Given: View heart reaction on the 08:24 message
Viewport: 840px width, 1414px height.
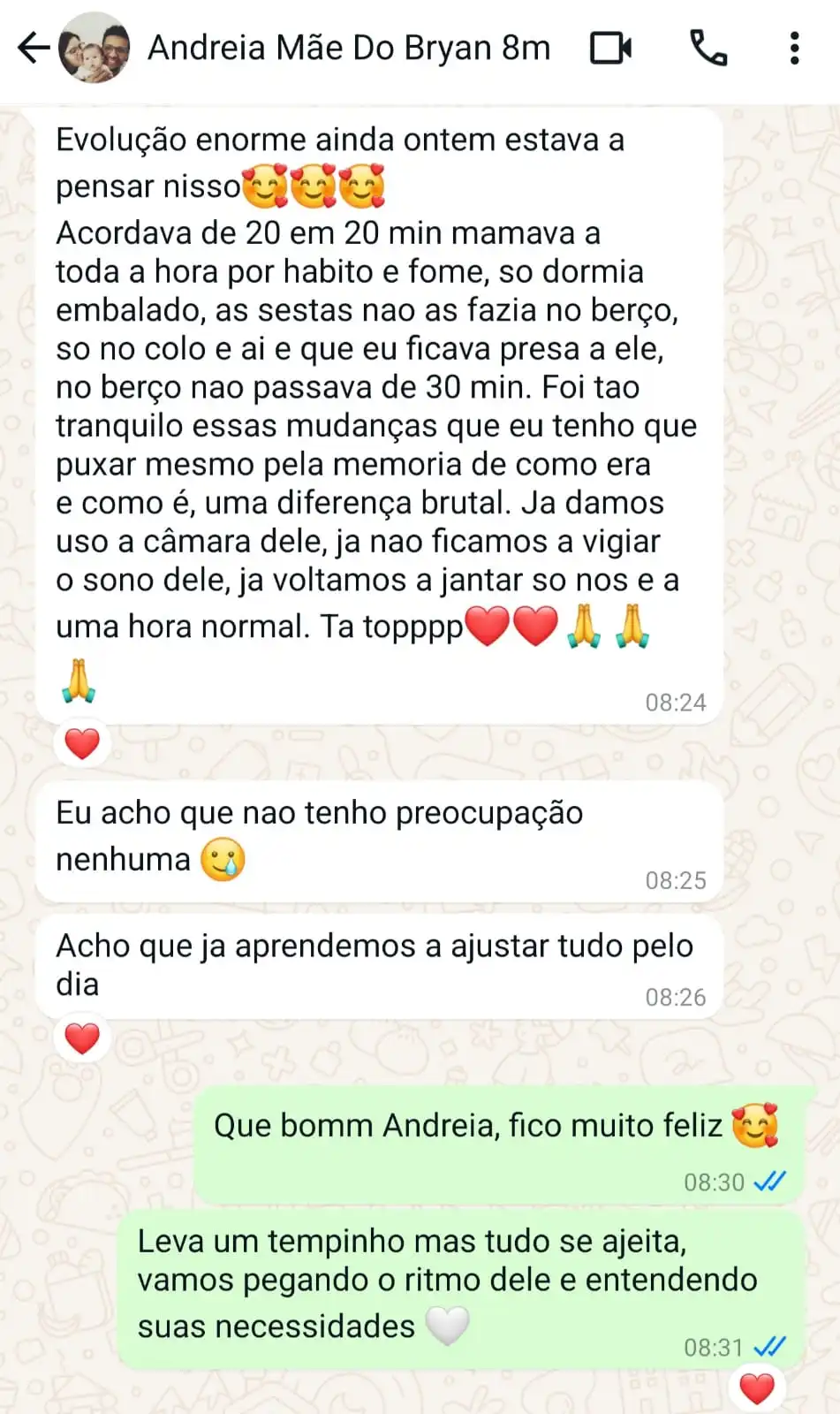Looking at the screenshot, I should click(82, 744).
